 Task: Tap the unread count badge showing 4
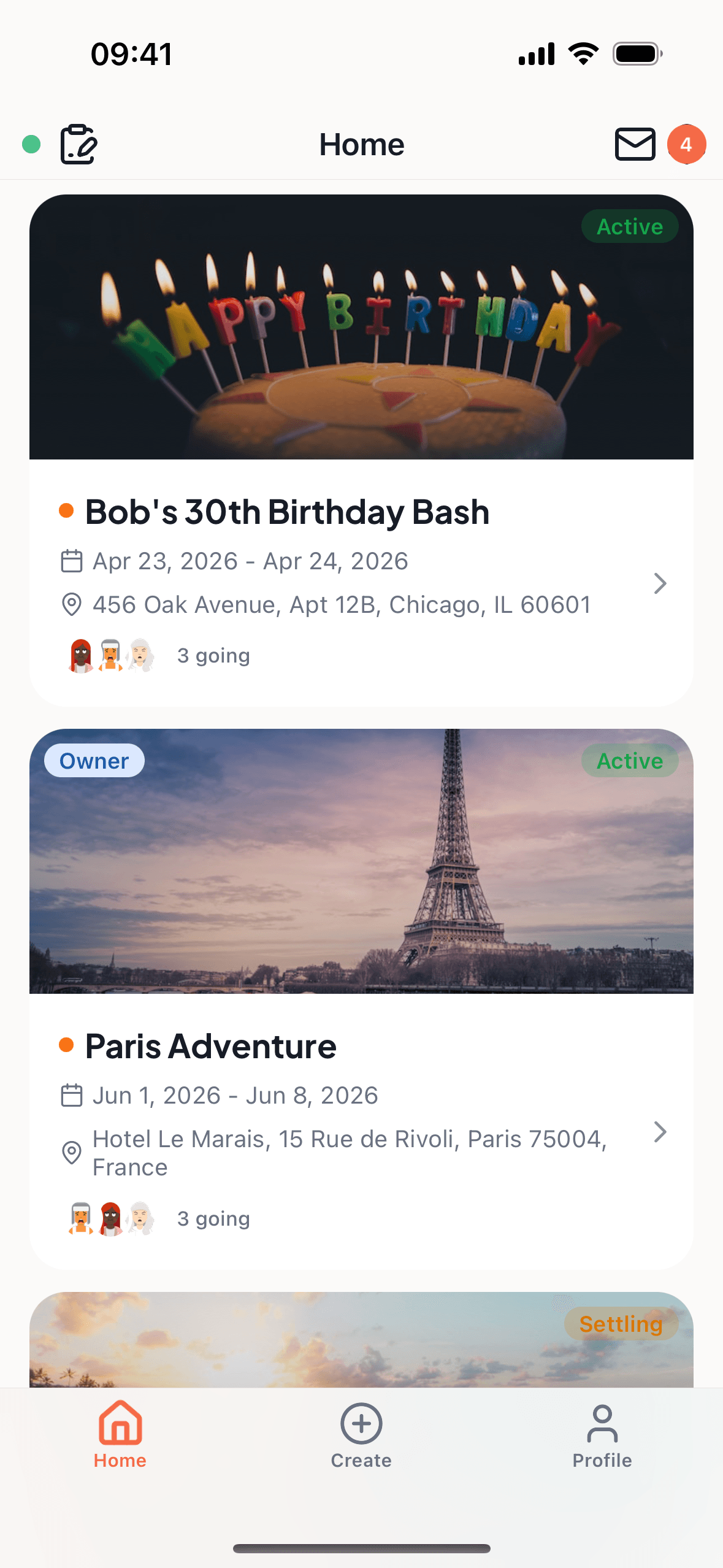click(x=686, y=144)
